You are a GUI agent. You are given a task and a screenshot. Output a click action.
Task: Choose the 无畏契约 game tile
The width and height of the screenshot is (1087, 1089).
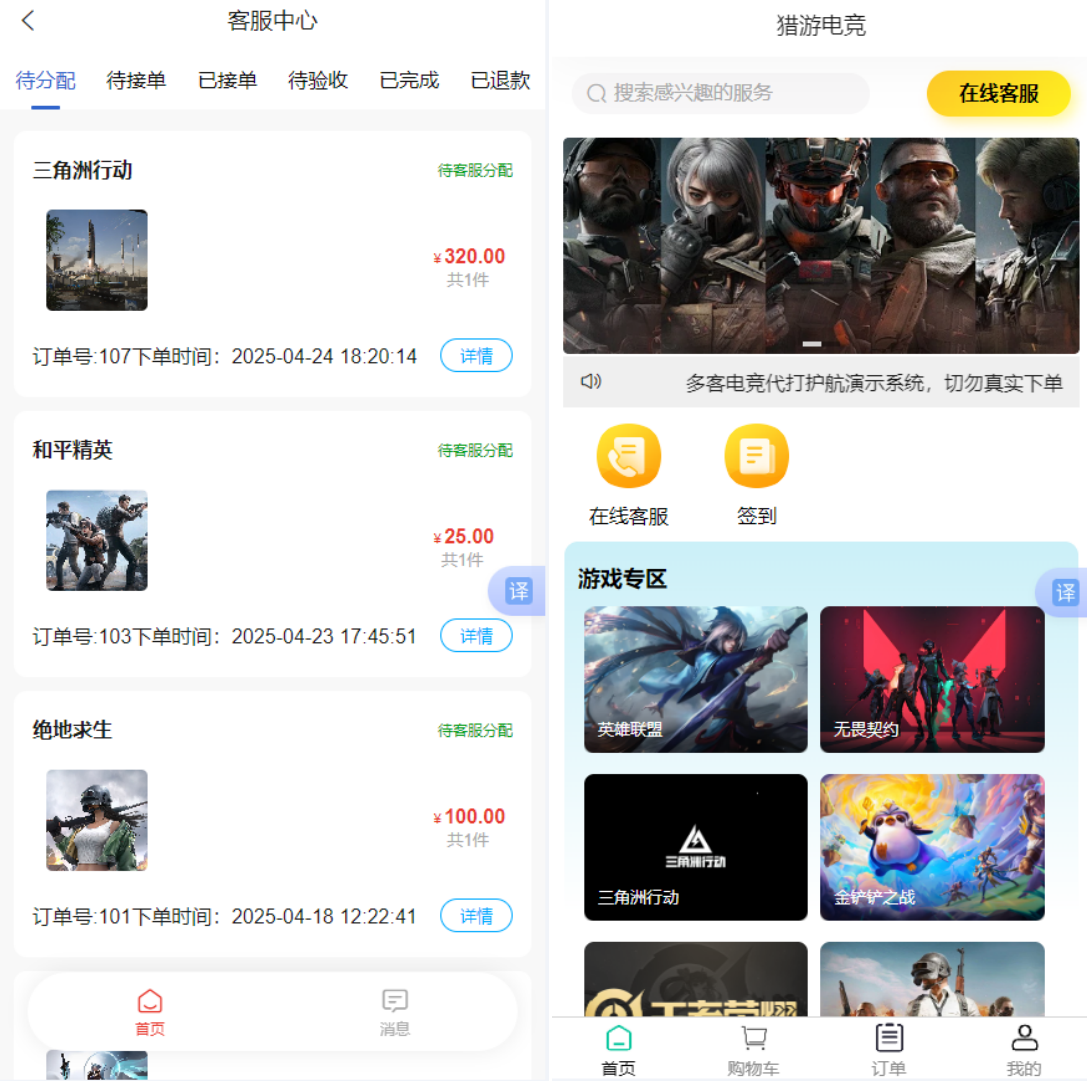(x=932, y=679)
